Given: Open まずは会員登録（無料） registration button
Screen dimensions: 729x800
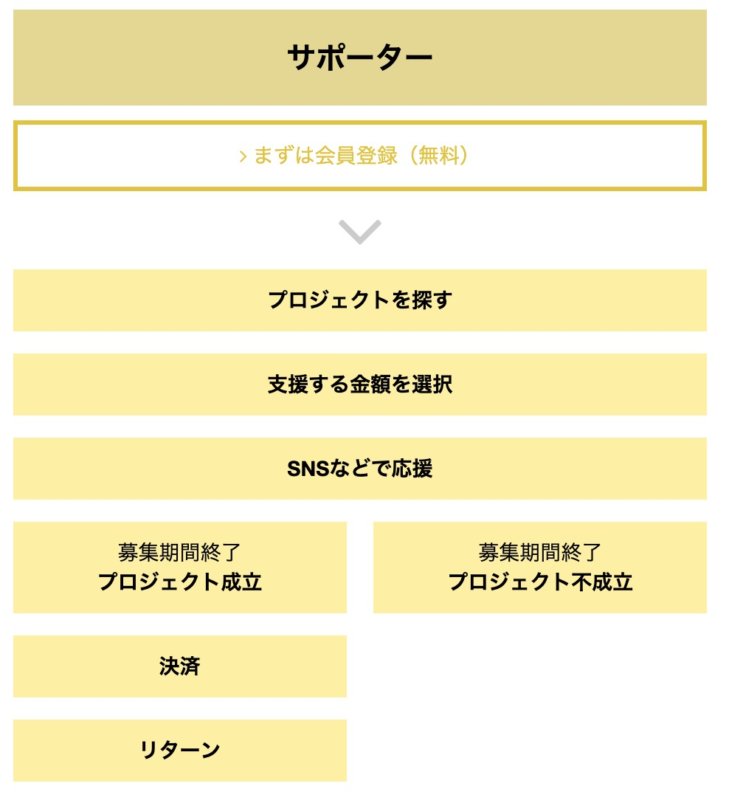Looking at the screenshot, I should [359, 156].
